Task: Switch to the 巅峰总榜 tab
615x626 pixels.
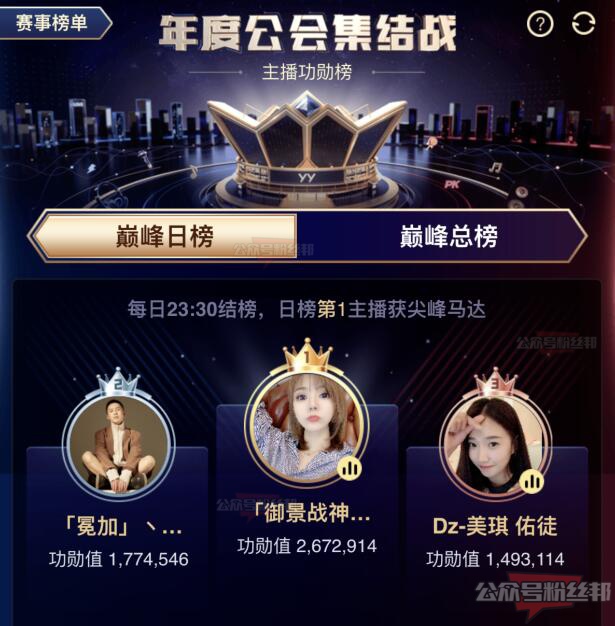Action: (x=448, y=237)
